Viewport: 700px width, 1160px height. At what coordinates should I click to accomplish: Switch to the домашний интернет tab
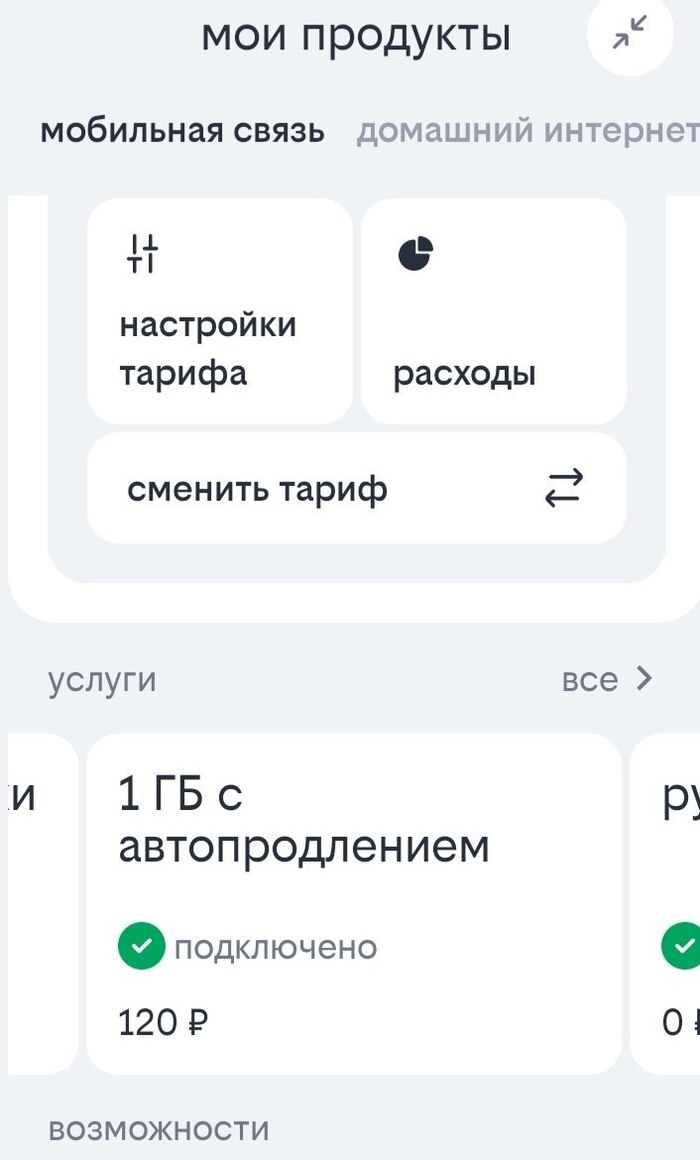click(x=526, y=131)
